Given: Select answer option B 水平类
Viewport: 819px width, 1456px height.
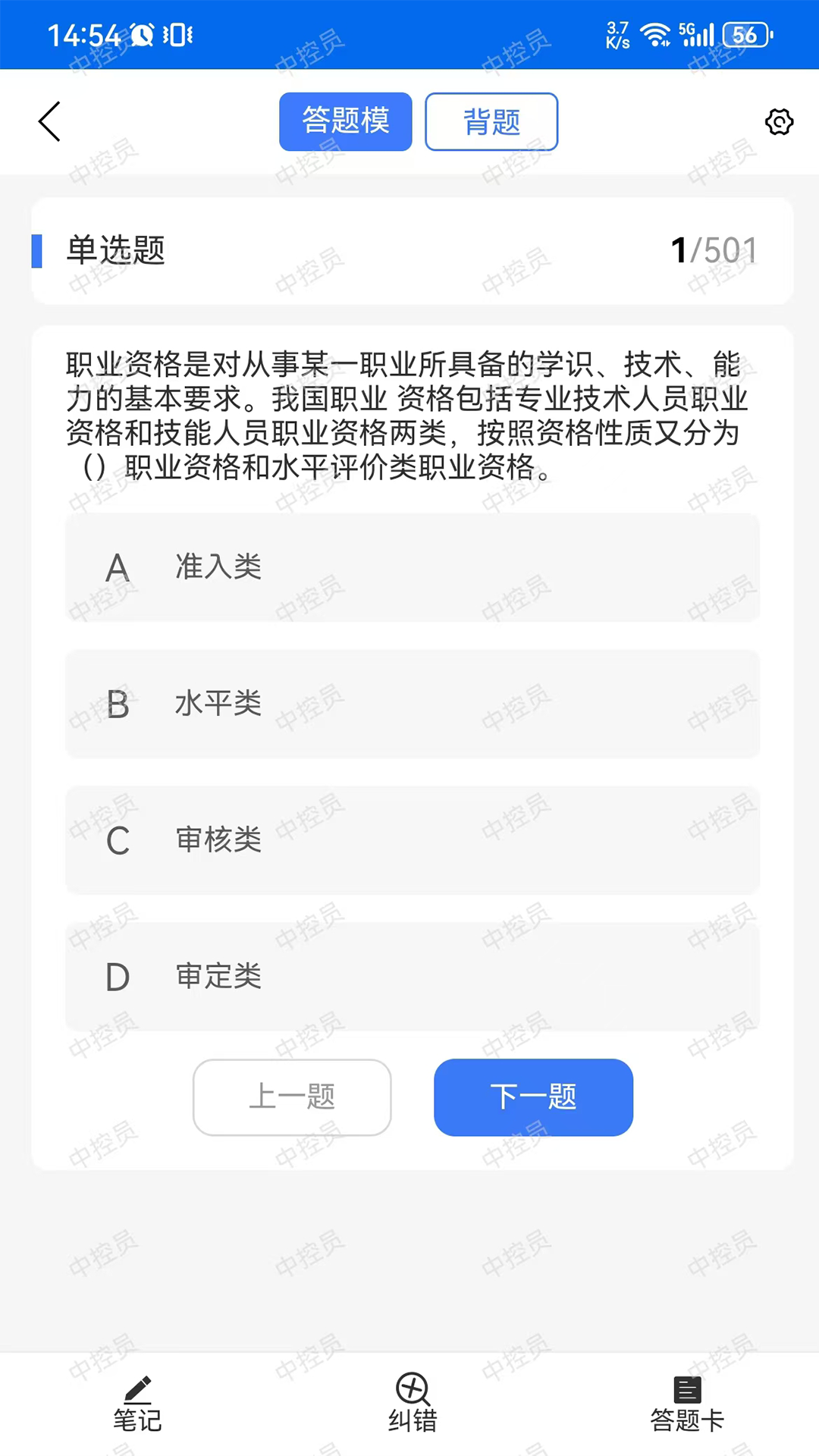Looking at the screenshot, I should pos(413,704).
